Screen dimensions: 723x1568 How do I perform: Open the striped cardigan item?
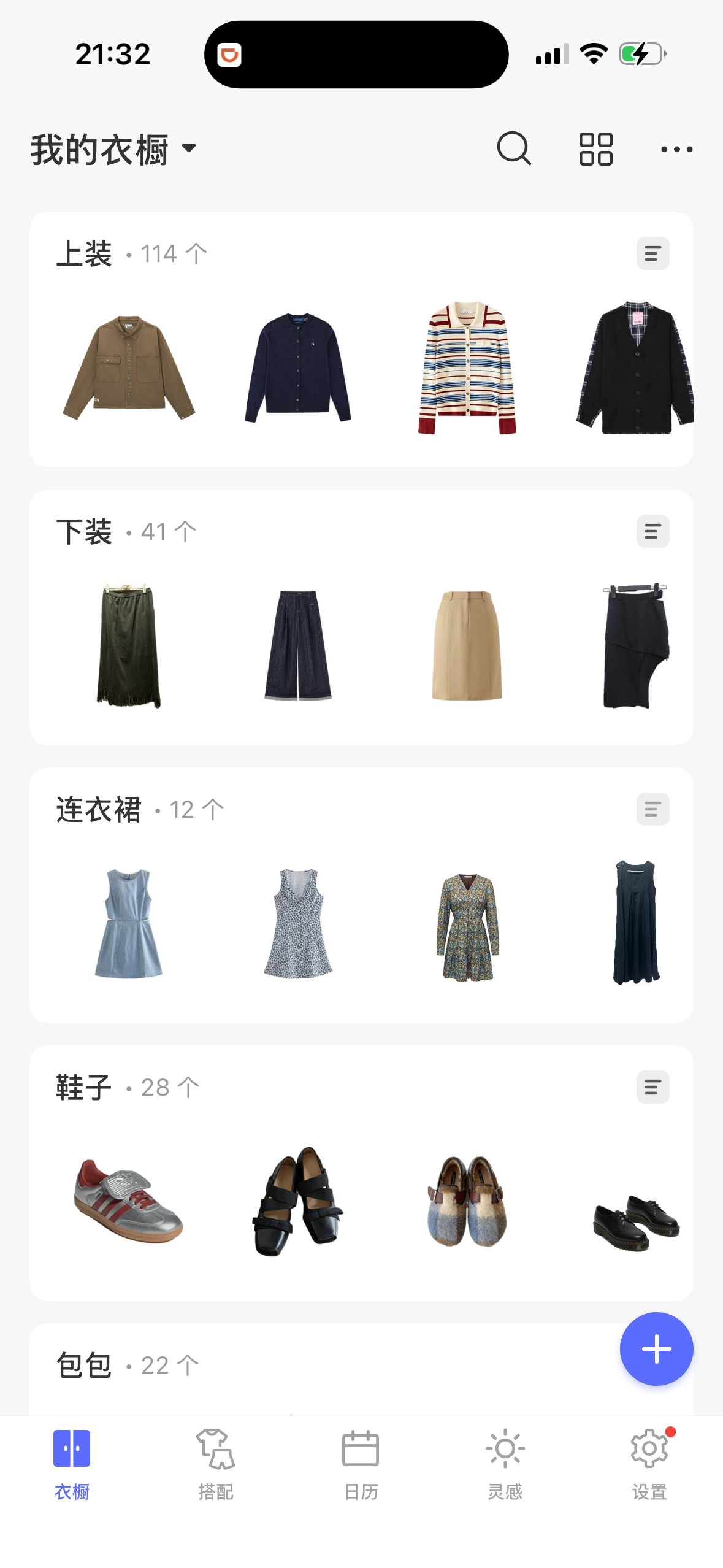coord(467,368)
